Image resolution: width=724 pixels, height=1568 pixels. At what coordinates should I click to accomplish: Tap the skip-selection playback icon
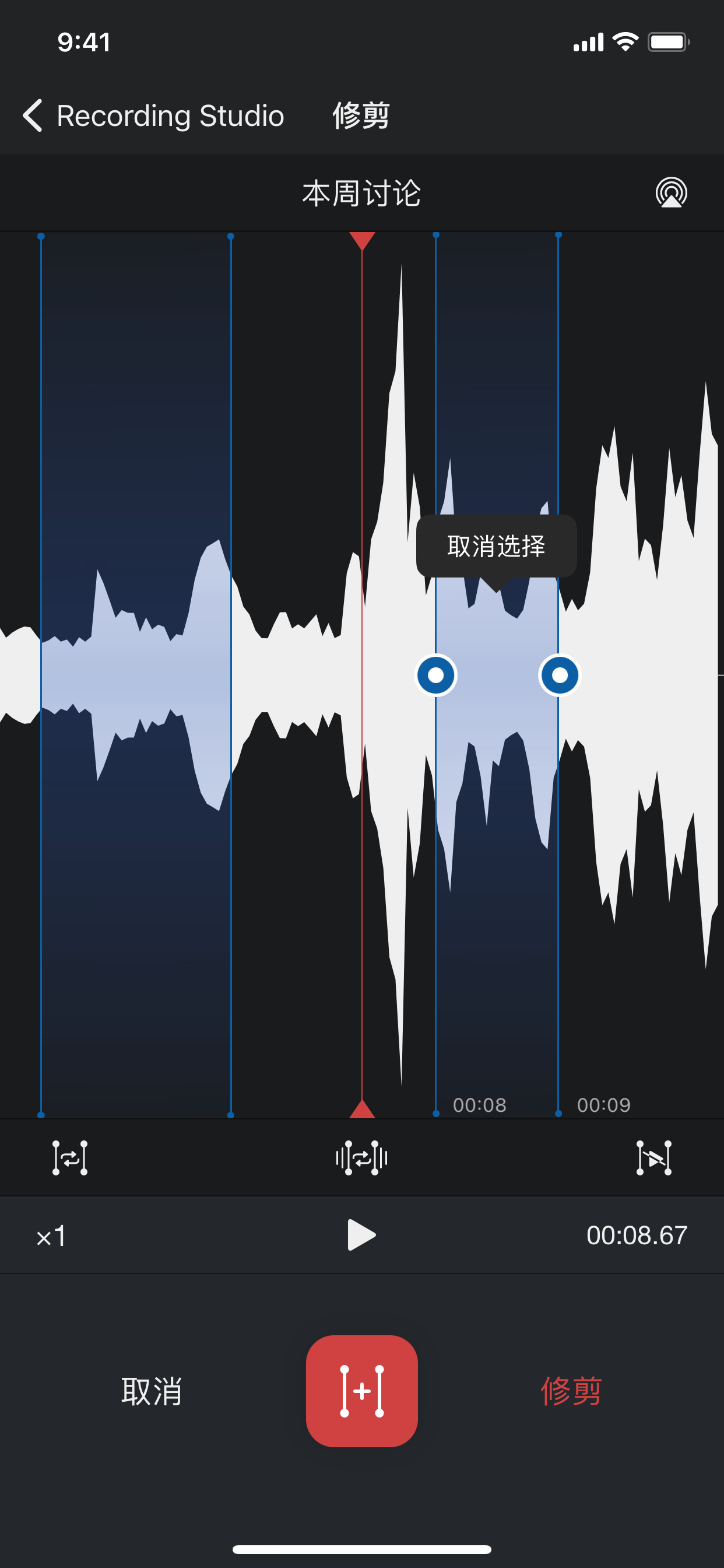[x=654, y=1158]
